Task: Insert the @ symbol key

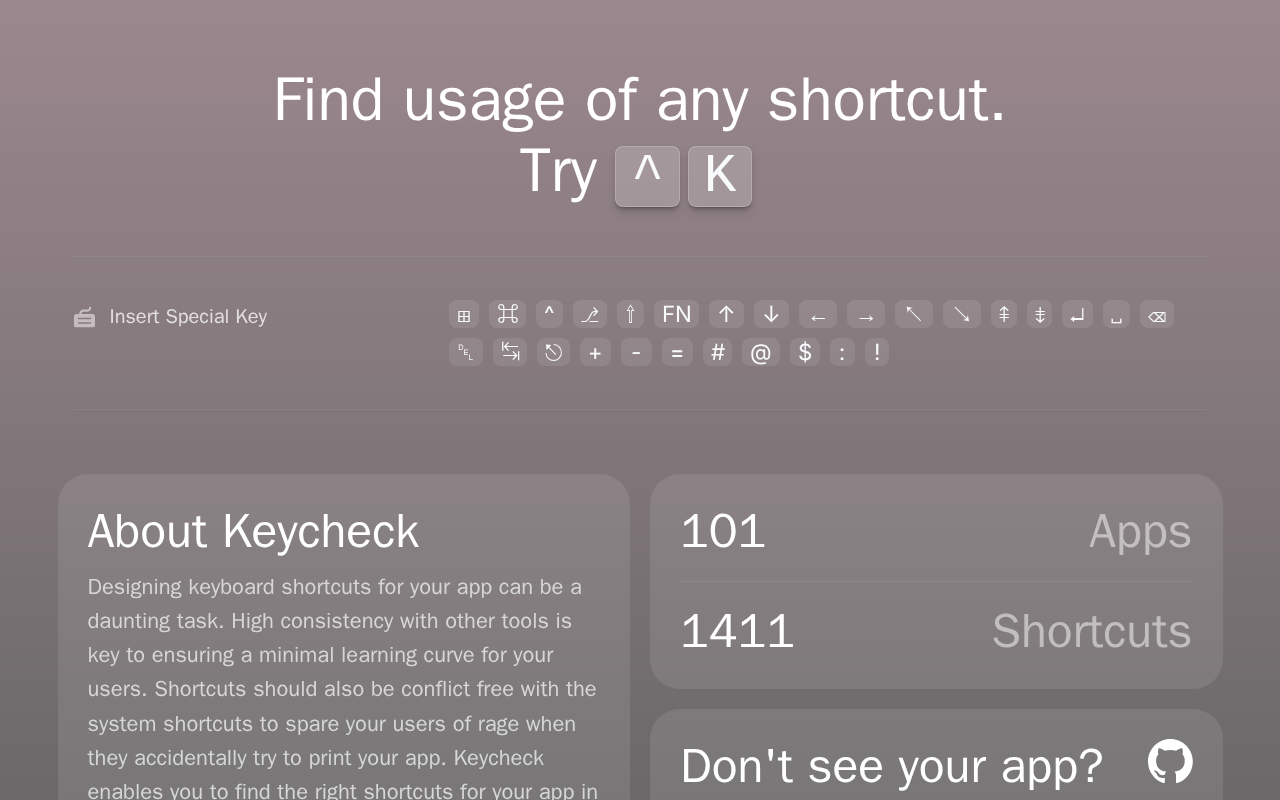Action: click(761, 352)
